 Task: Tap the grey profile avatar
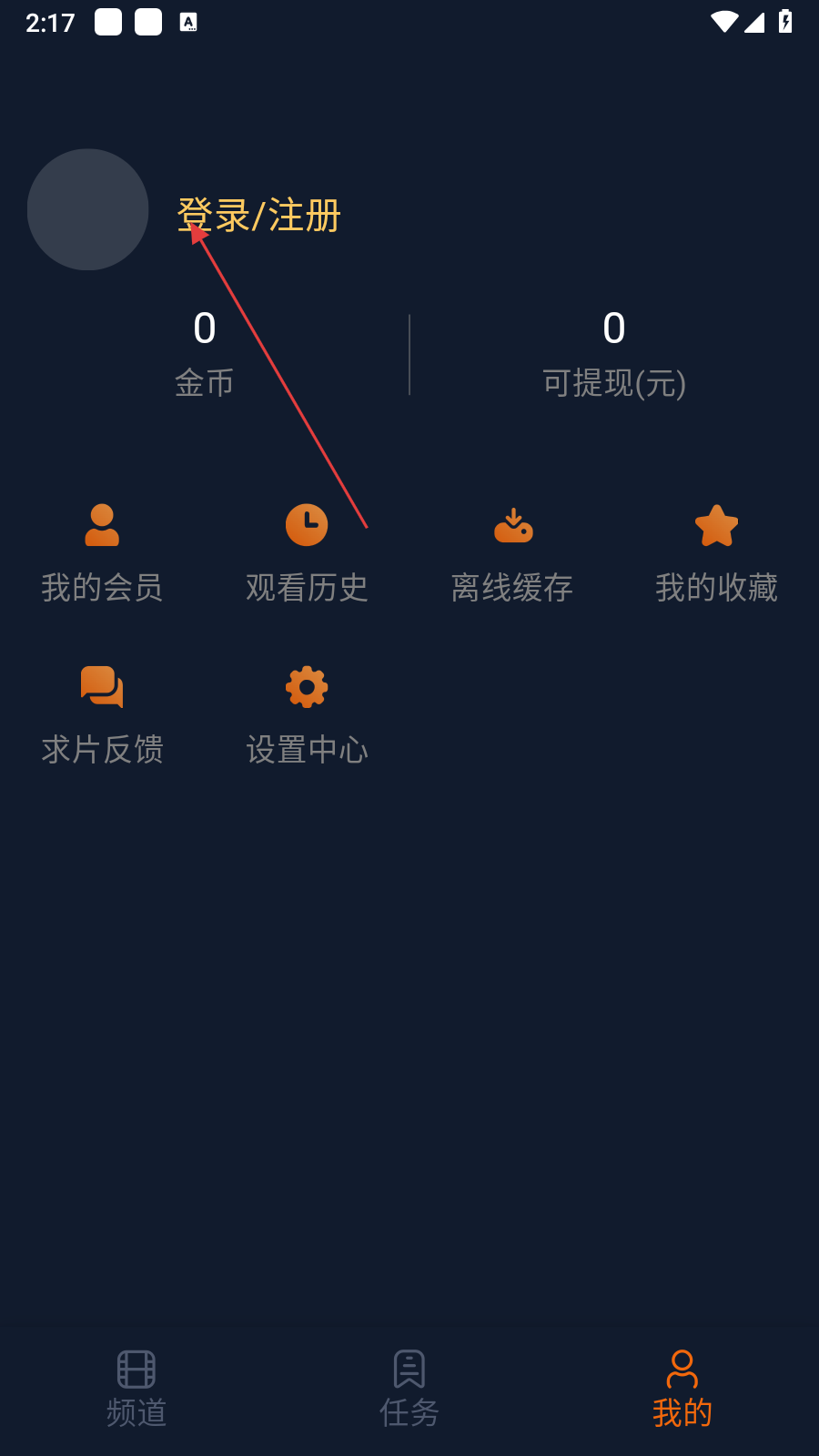coord(88,209)
